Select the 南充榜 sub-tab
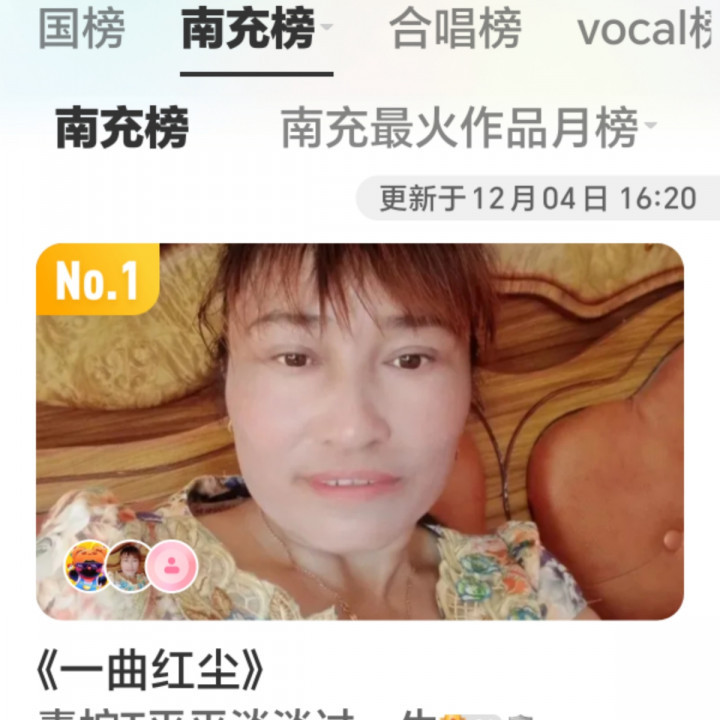Screen dimensions: 720x720 122,128
